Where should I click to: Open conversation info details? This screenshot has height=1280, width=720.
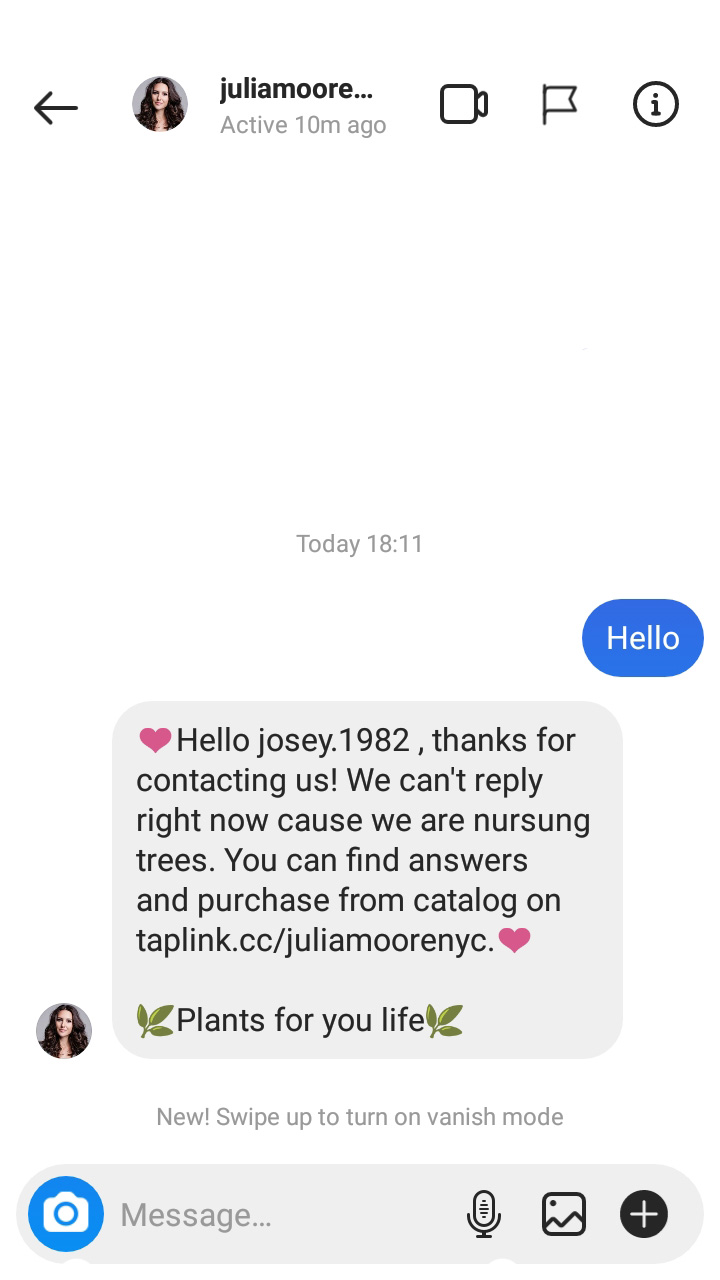[x=656, y=104]
